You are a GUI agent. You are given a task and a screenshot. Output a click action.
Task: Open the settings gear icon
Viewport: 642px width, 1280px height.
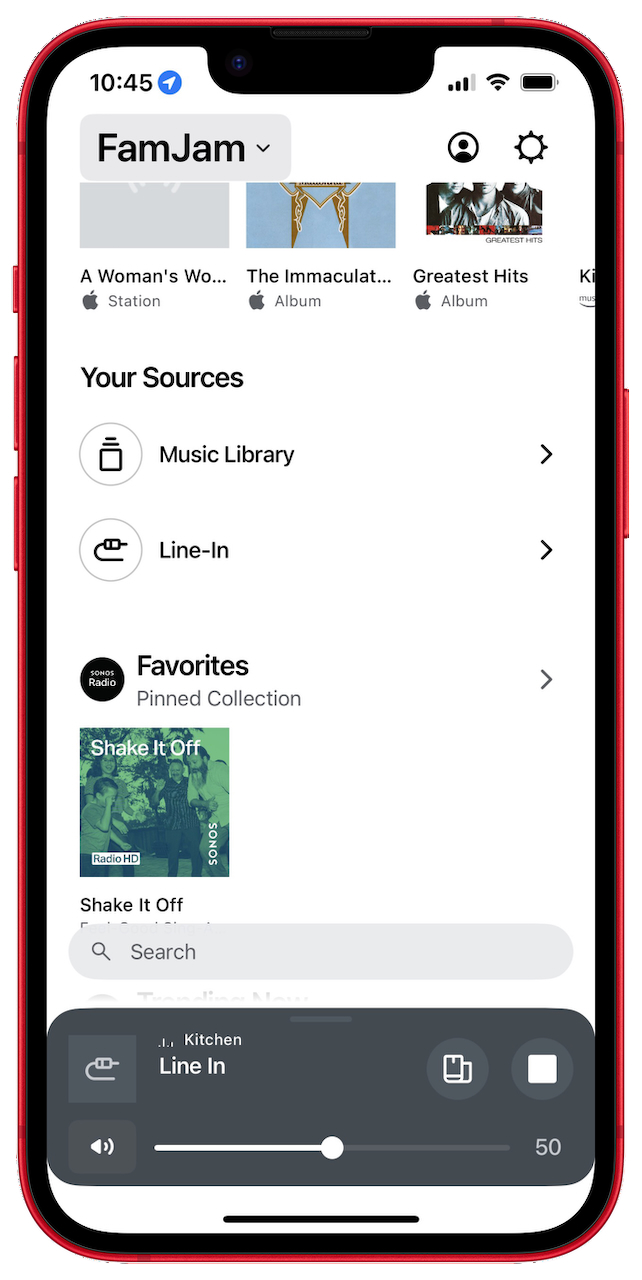(531, 148)
